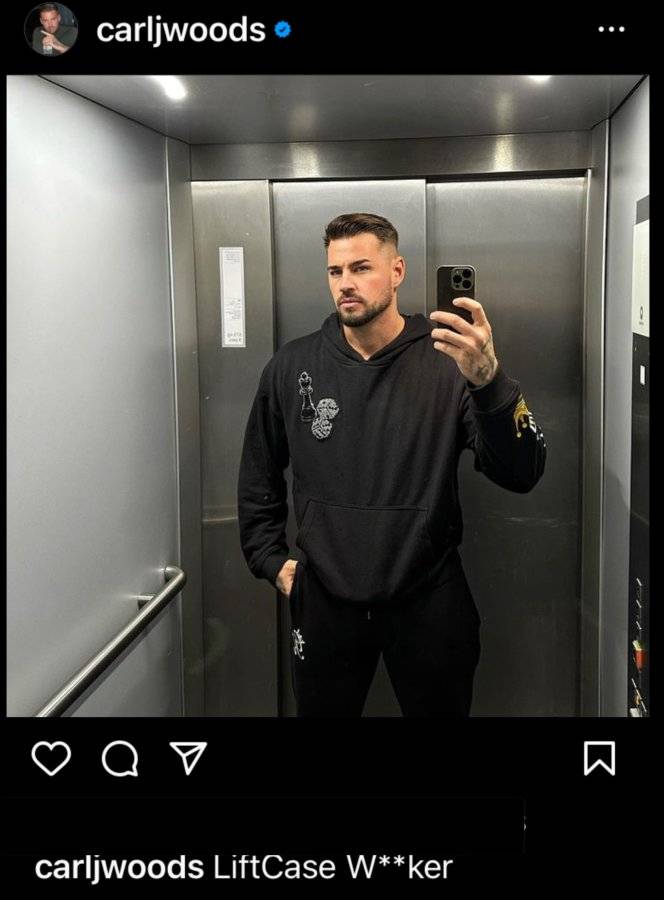Open comments via the speech bubble icon
This screenshot has height=900, width=664.
coord(119,759)
